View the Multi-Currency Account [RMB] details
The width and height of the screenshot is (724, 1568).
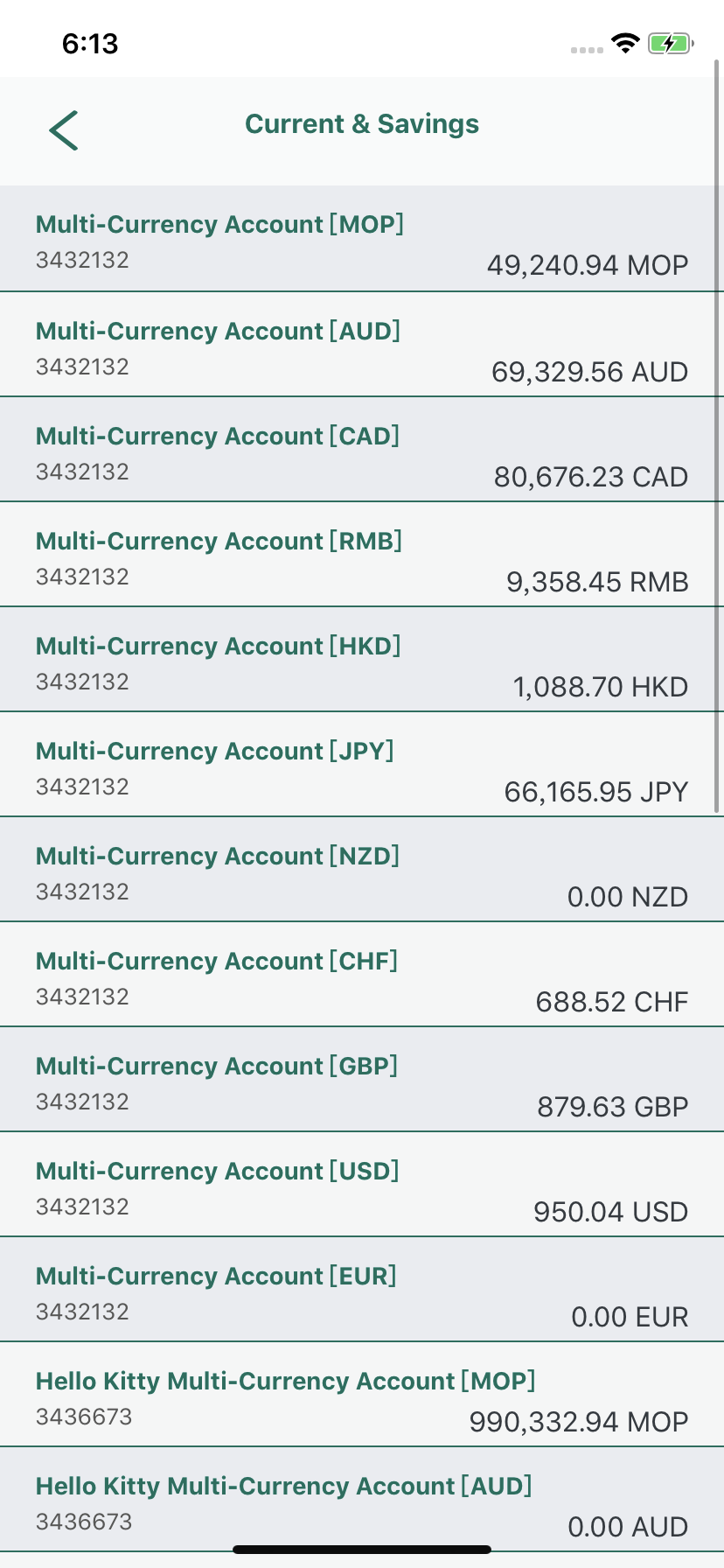point(362,554)
